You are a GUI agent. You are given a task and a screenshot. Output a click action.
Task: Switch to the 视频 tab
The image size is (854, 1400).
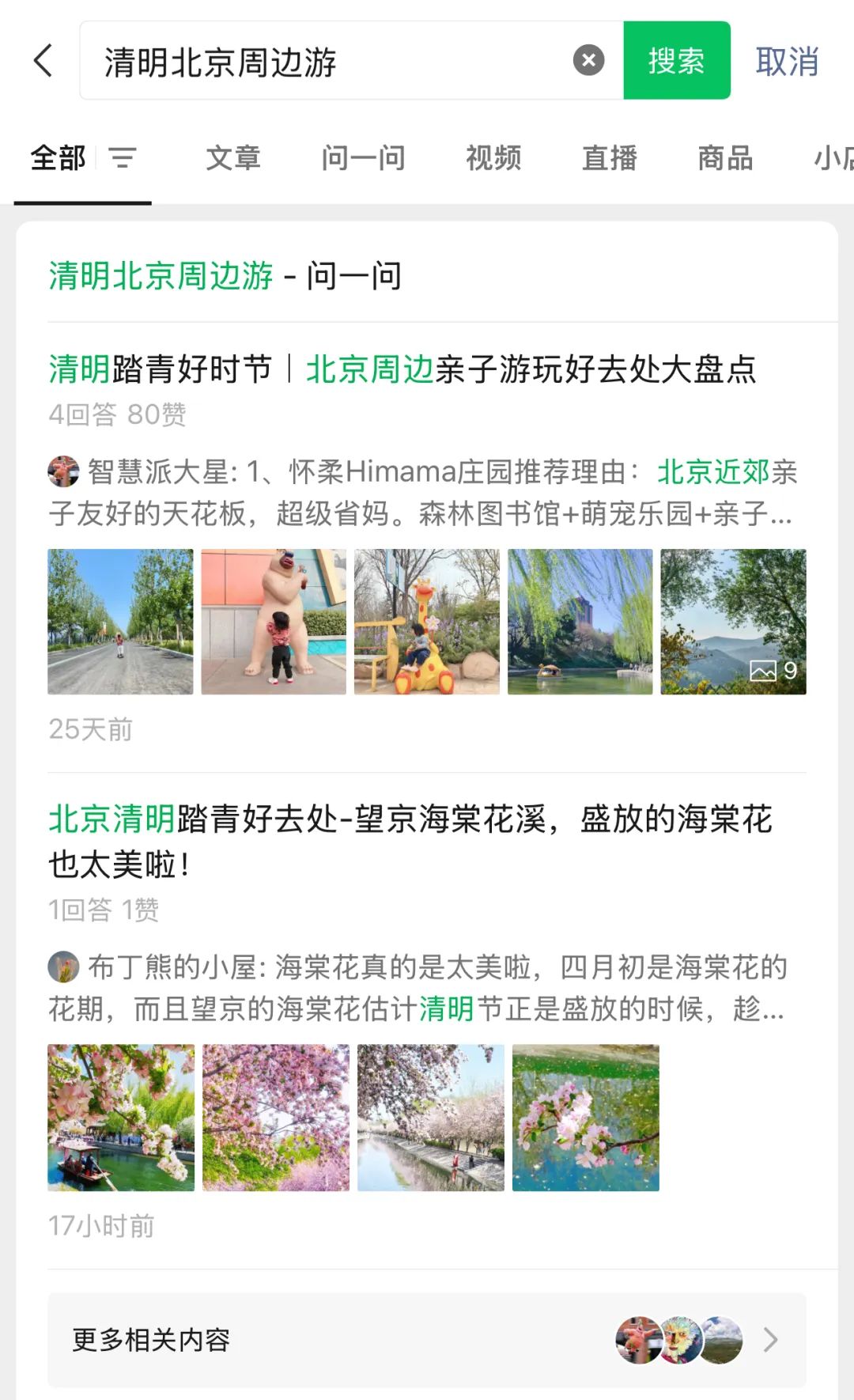pyautogui.click(x=493, y=158)
